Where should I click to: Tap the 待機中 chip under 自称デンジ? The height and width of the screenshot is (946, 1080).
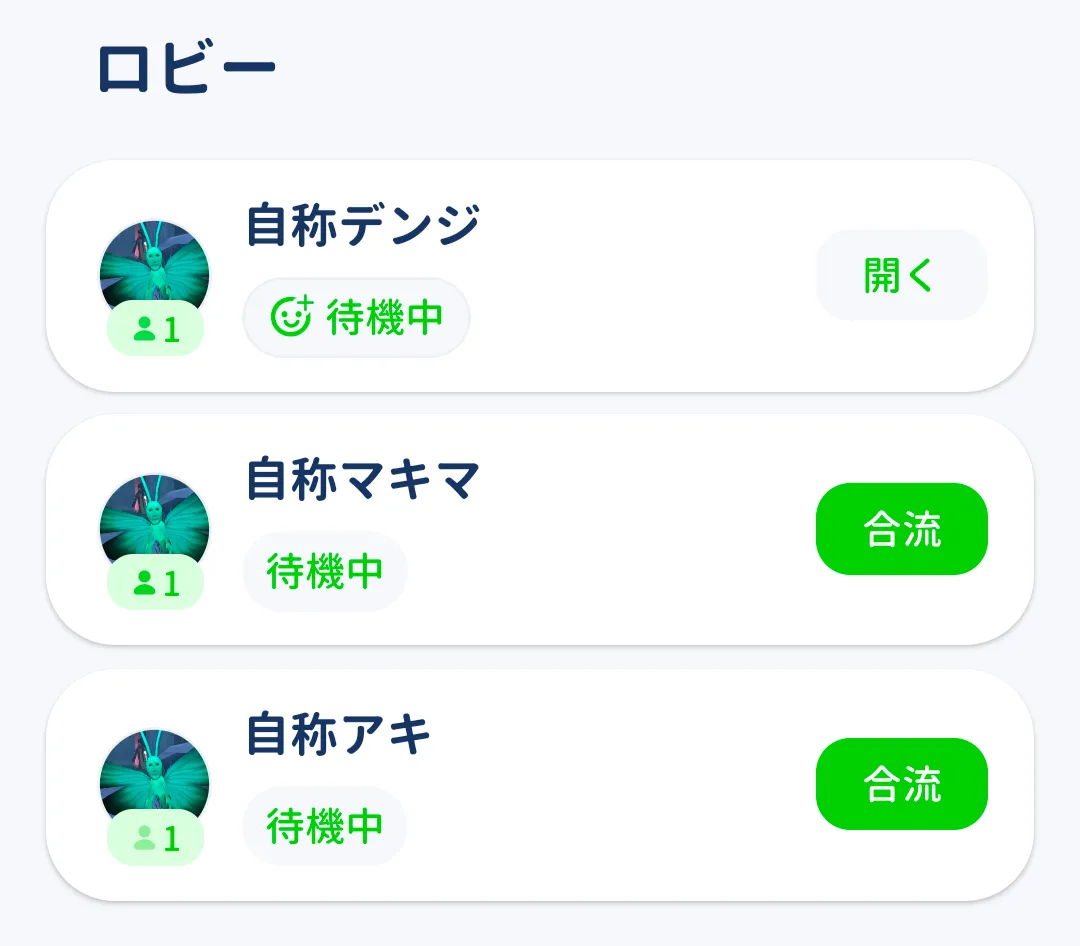click(x=357, y=317)
